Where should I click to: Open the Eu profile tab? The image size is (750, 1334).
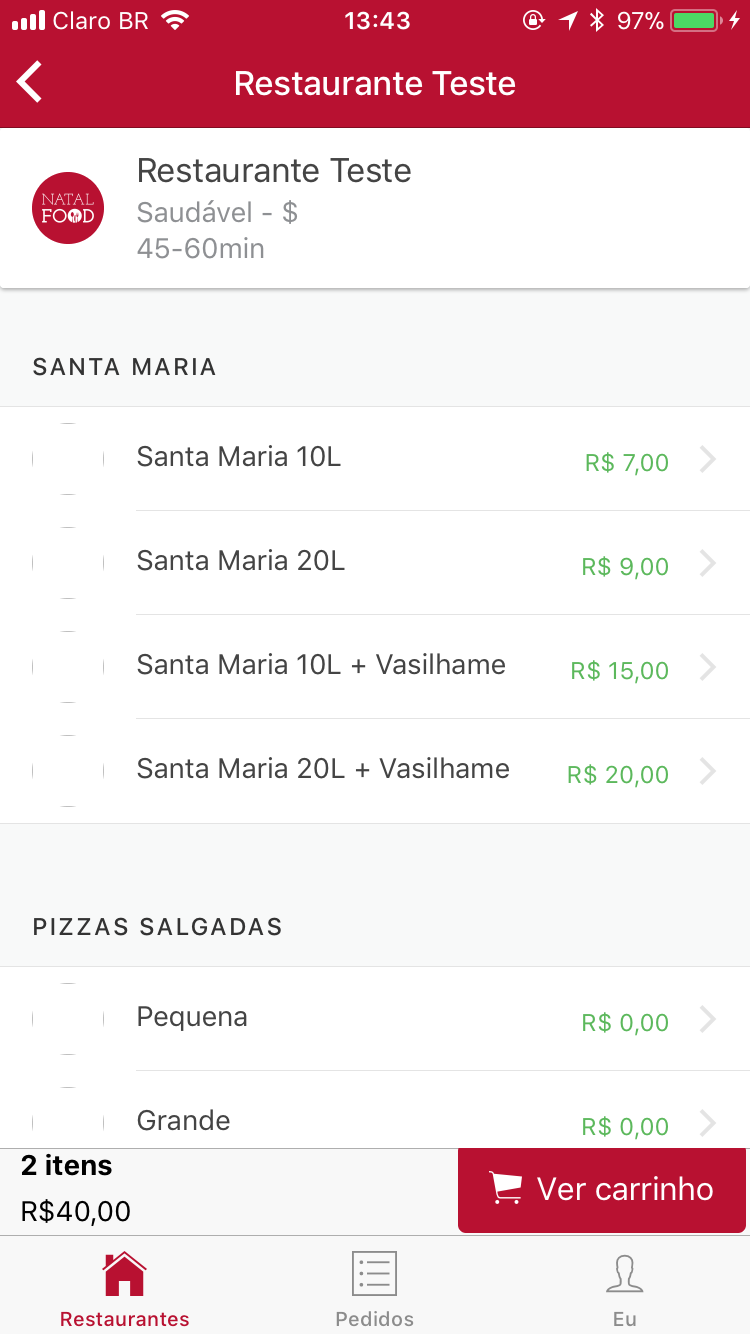pyautogui.click(x=625, y=1288)
